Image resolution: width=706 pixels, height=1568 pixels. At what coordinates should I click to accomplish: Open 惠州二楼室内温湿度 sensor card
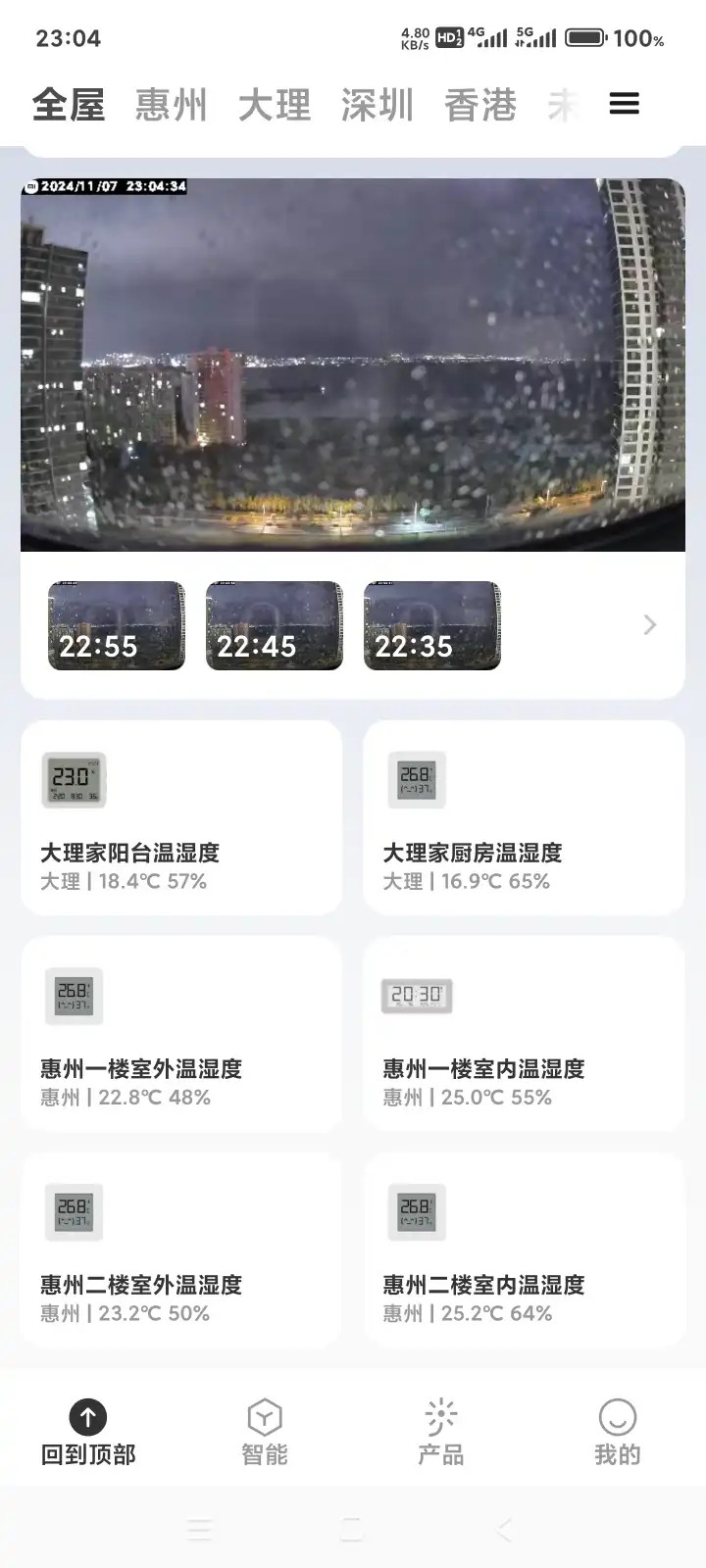[x=524, y=1249]
